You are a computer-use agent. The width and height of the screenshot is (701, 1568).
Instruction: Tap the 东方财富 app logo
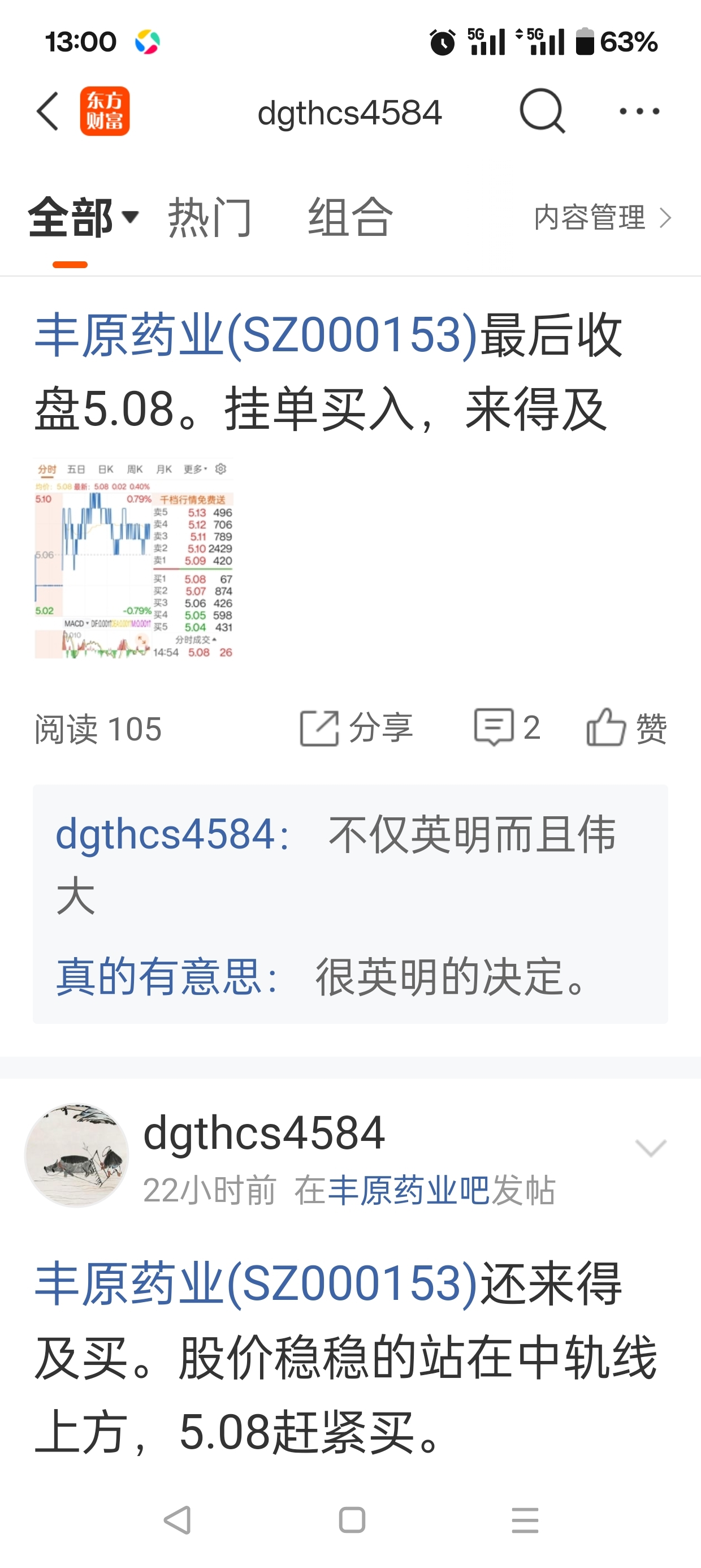click(106, 113)
